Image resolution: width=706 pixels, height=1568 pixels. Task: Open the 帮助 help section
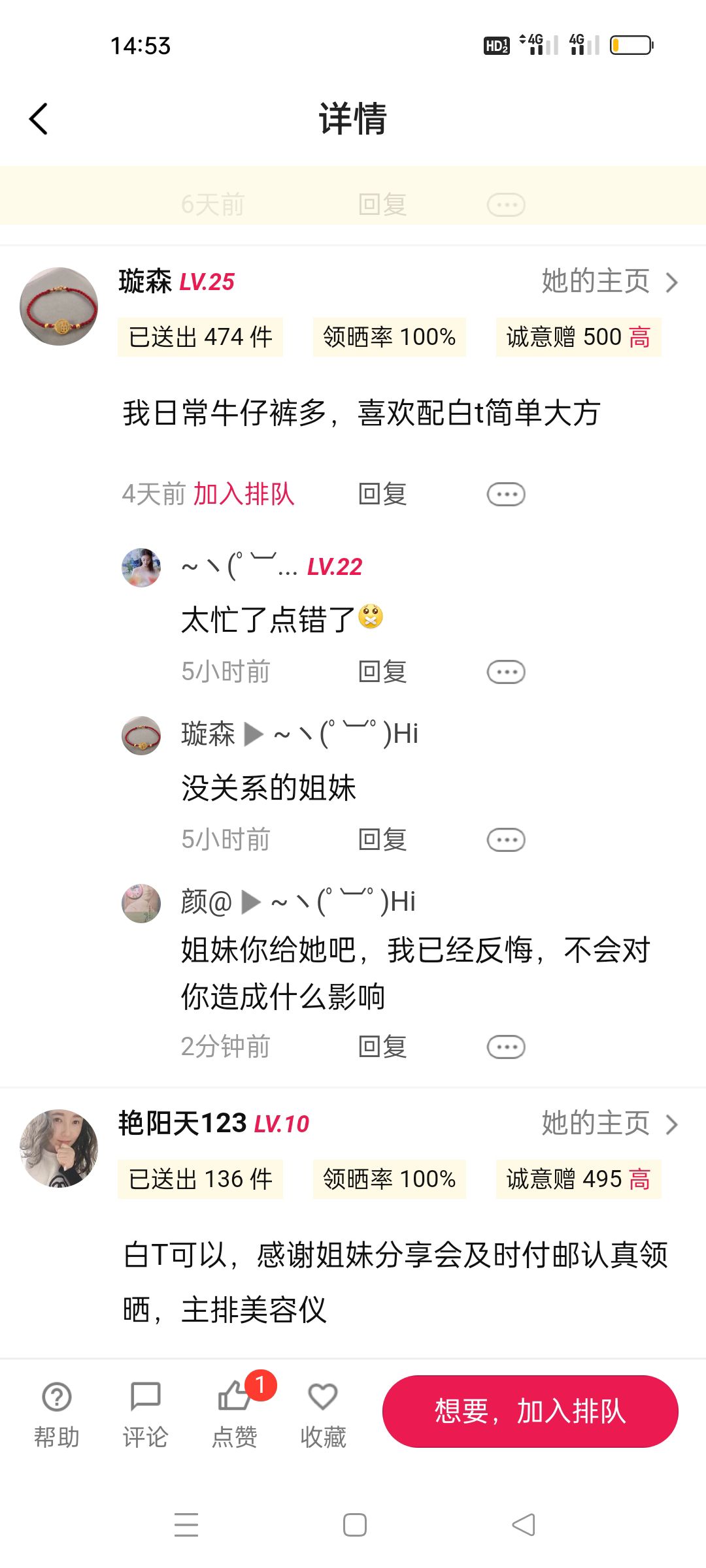57,1411
